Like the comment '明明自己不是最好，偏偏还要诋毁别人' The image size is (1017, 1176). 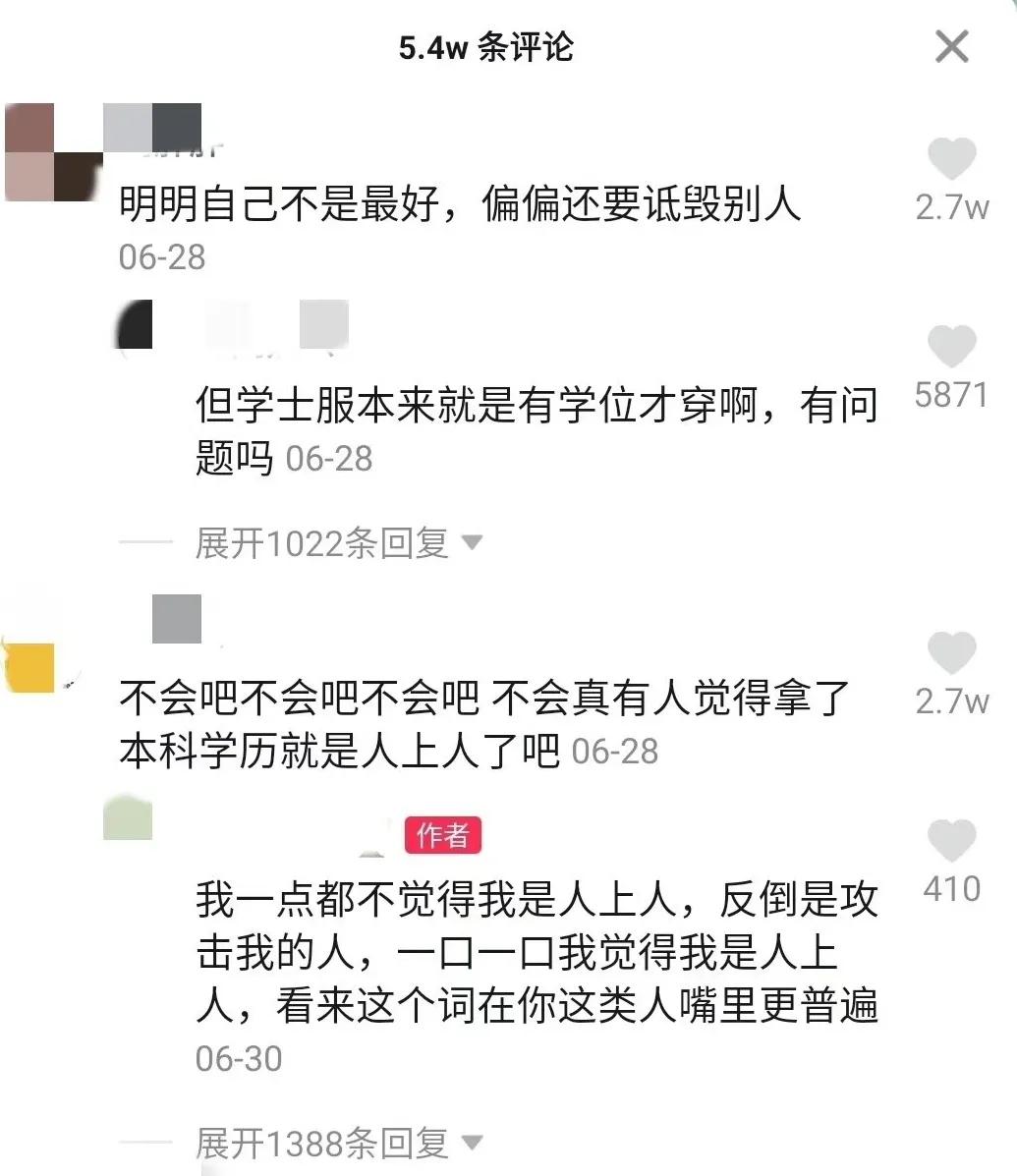(951, 159)
